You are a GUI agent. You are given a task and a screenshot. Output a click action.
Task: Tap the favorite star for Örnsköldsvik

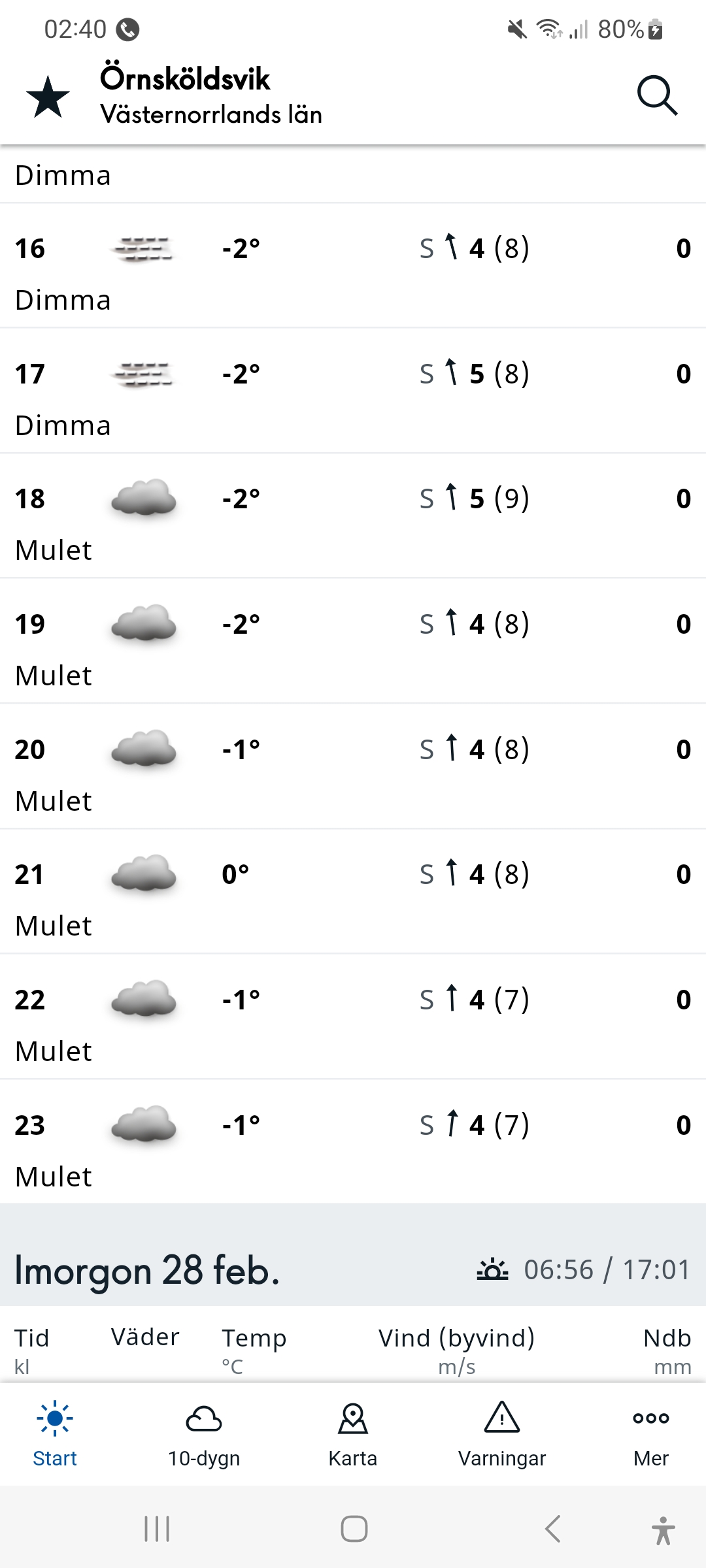[x=48, y=97]
